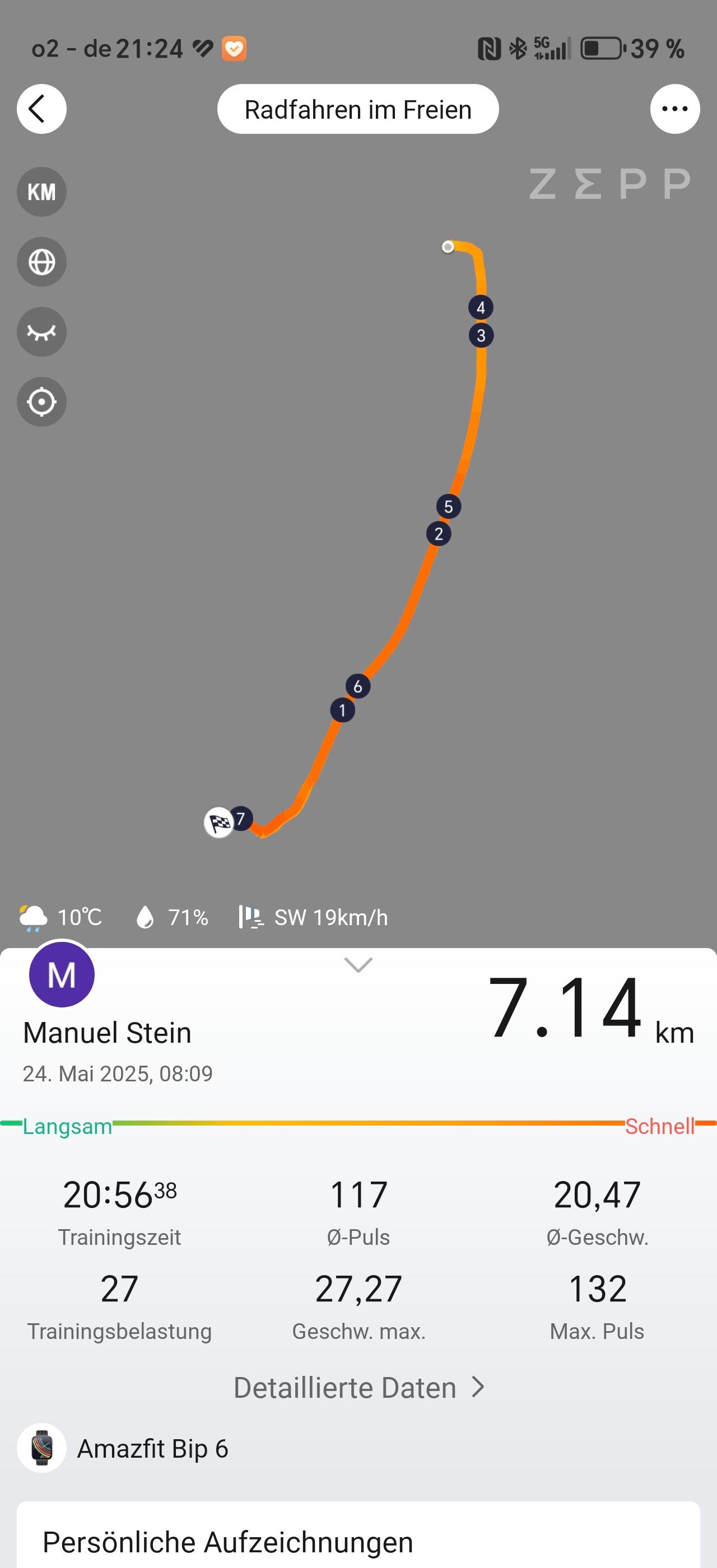Toggle the KM markers on the map
The image size is (717, 1568).
click(41, 192)
